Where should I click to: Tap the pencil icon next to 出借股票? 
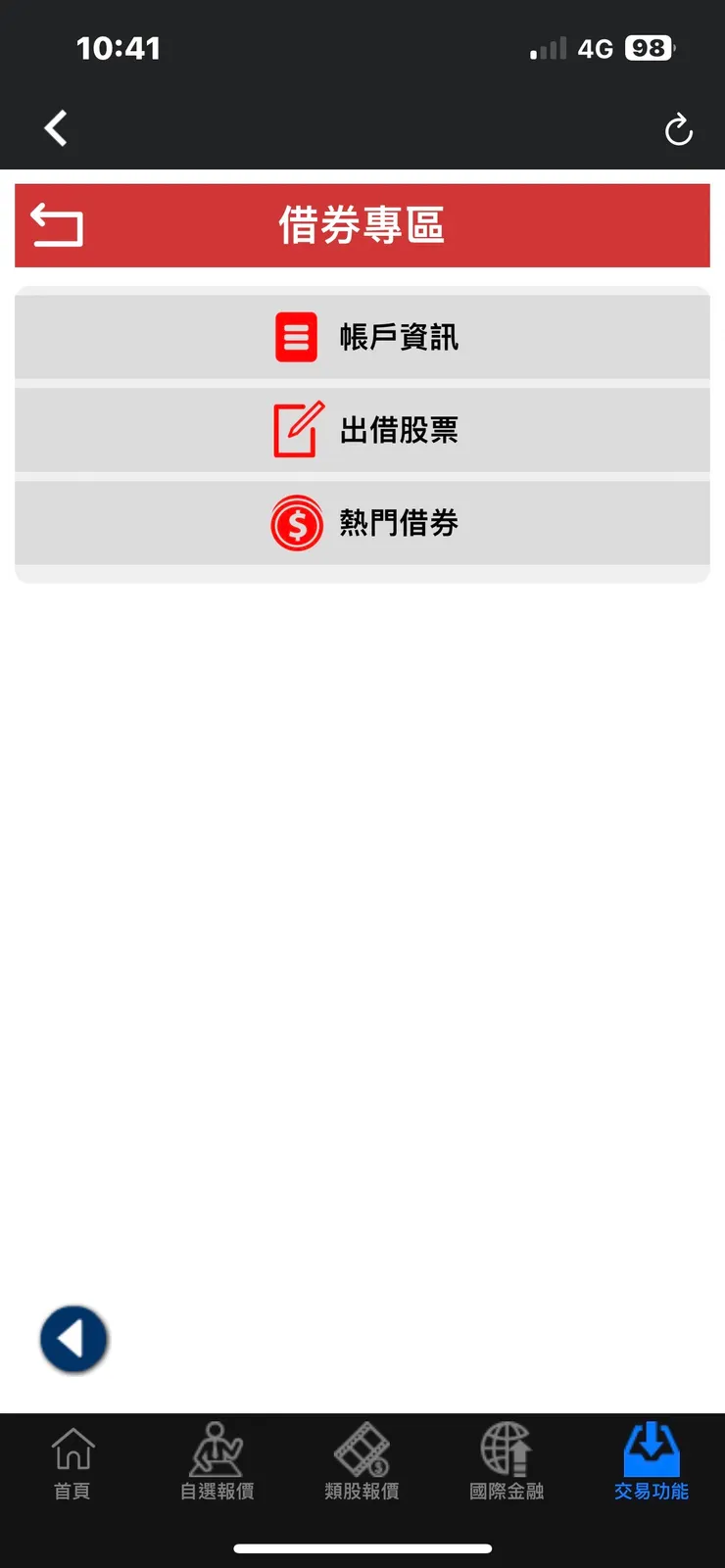[297, 430]
